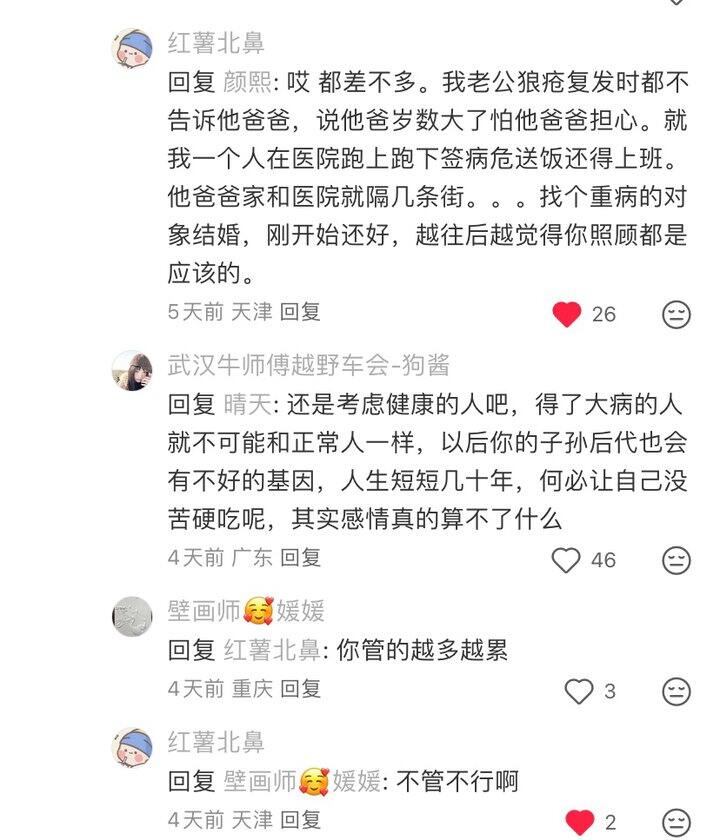Open 红薯北鼻's avatar on the first comment
This screenshot has width=720, height=840.
[132, 48]
